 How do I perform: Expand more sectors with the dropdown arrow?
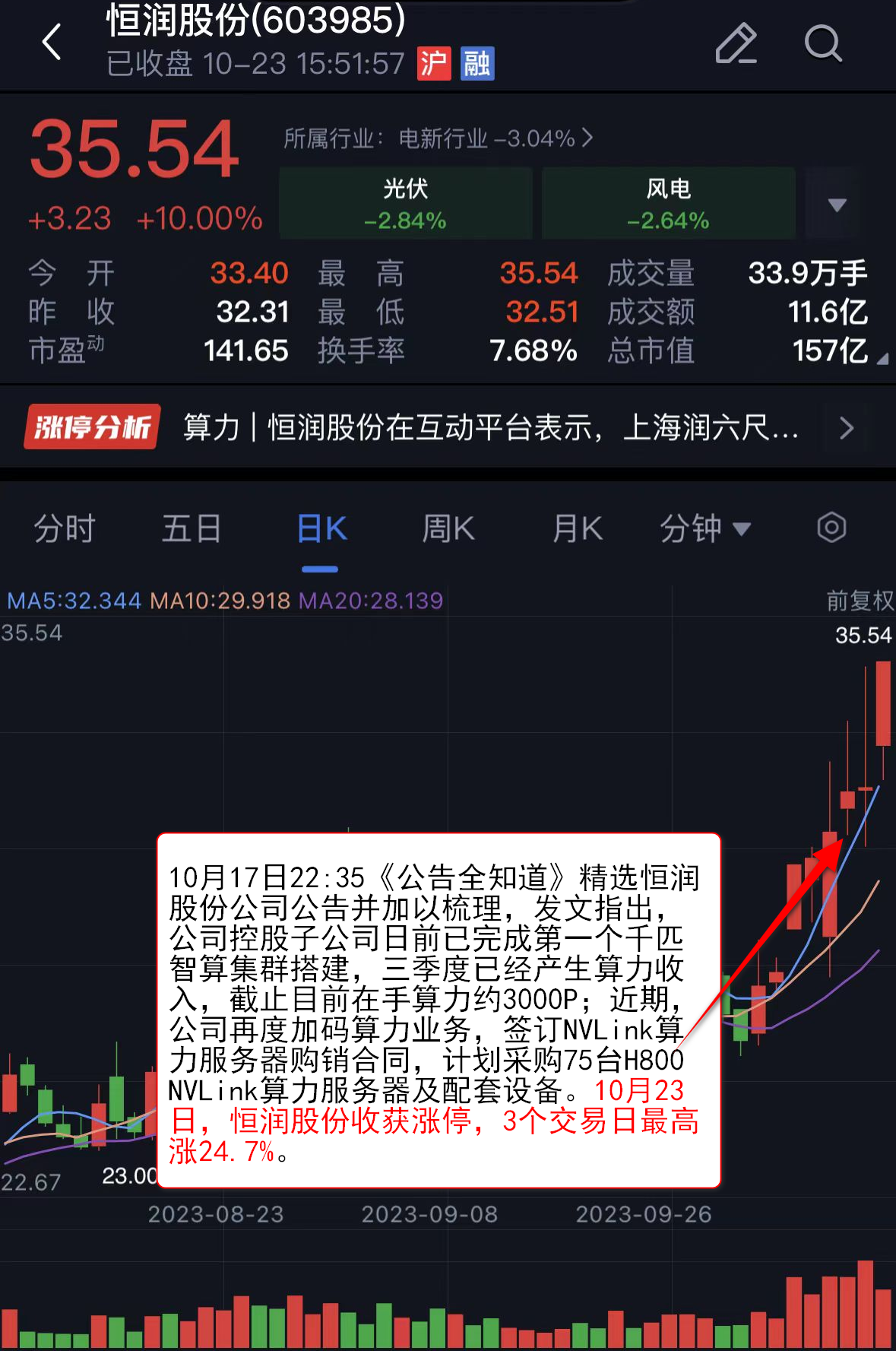pyautogui.click(x=837, y=205)
